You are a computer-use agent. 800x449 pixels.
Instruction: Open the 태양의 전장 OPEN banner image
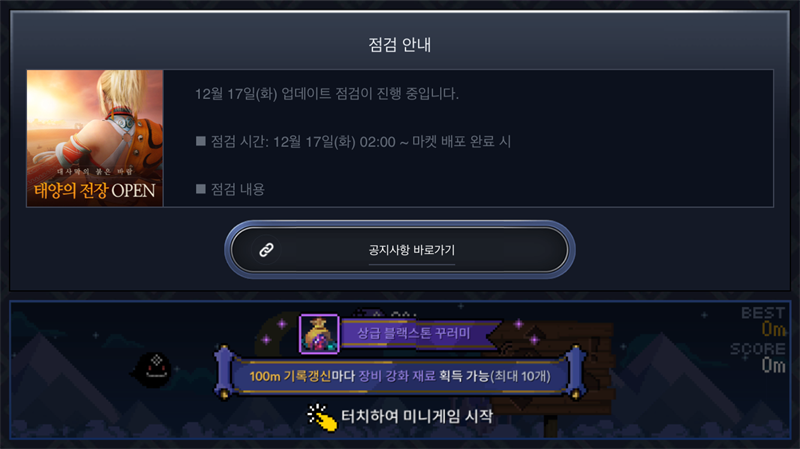point(95,138)
